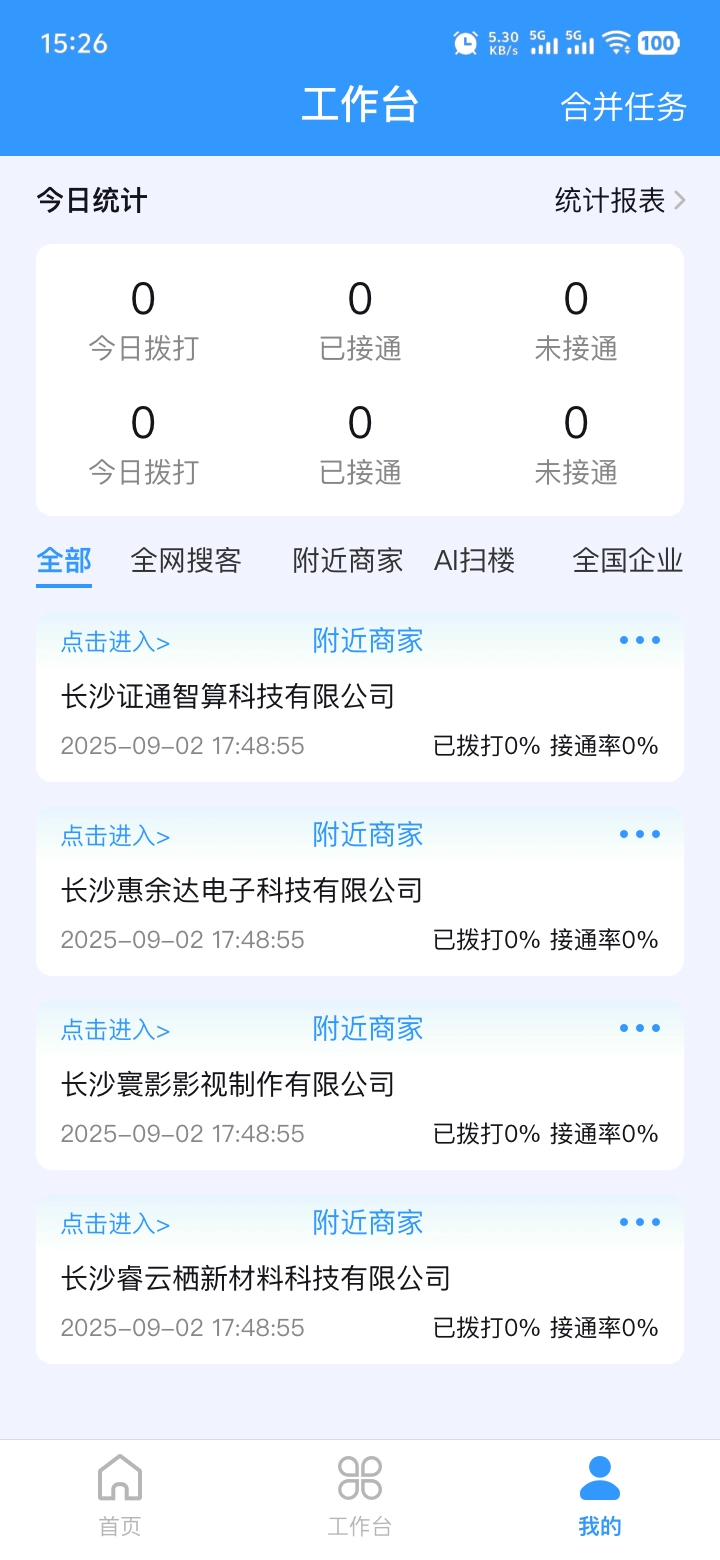The width and height of the screenshot is (720, 1560).
Task: Switch to the 工作台 bottom tab
Action: tap(360, 1495)
